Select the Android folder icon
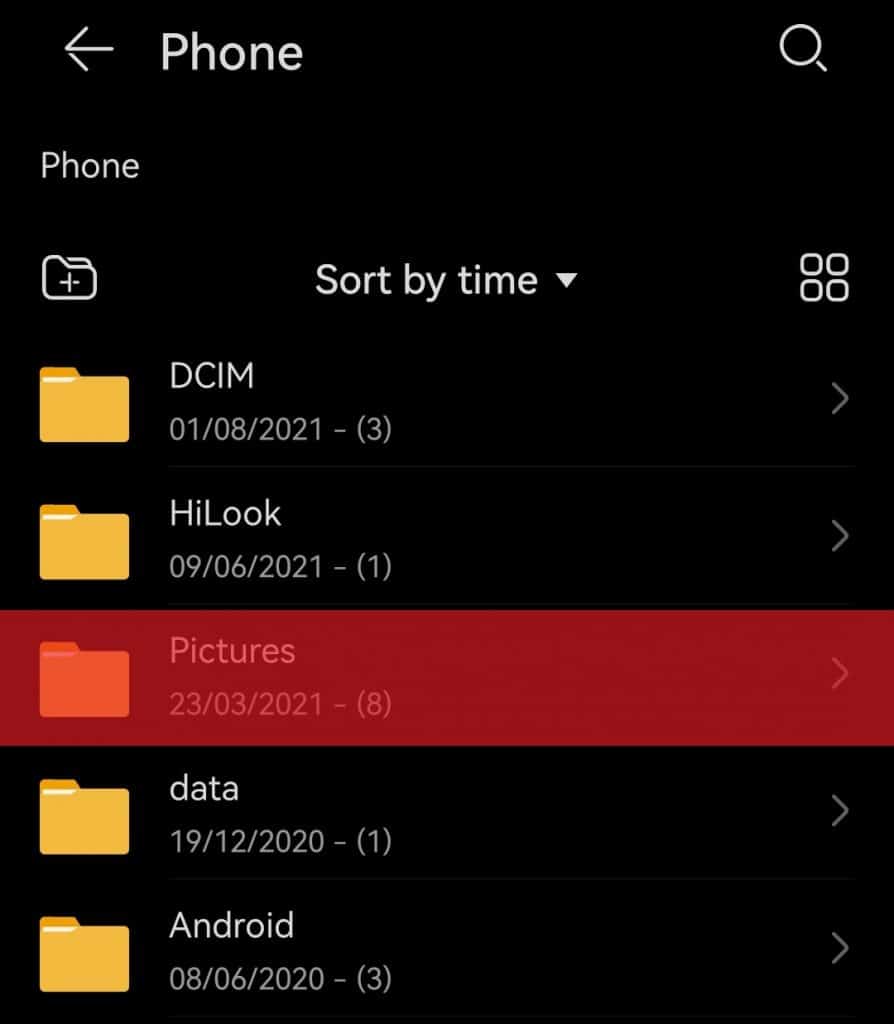894x1024 pixels. pos(84,952)
